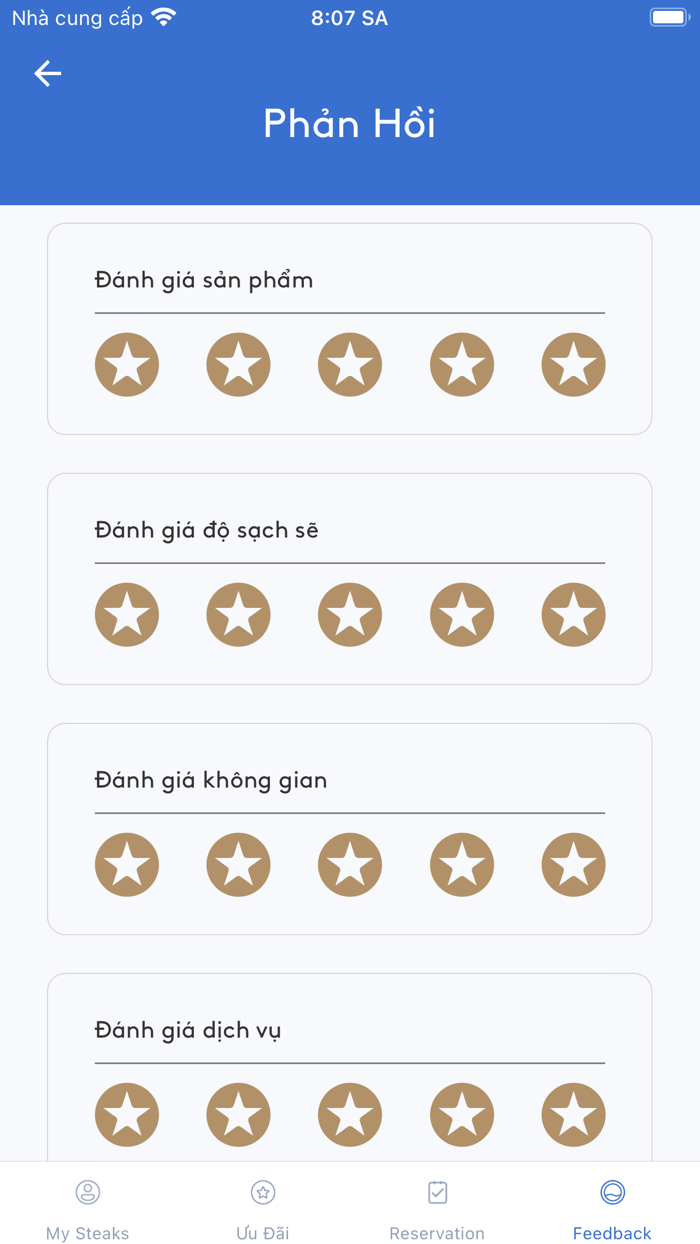Rate không gian one star
700x1244 pixels.
point(127,865)
